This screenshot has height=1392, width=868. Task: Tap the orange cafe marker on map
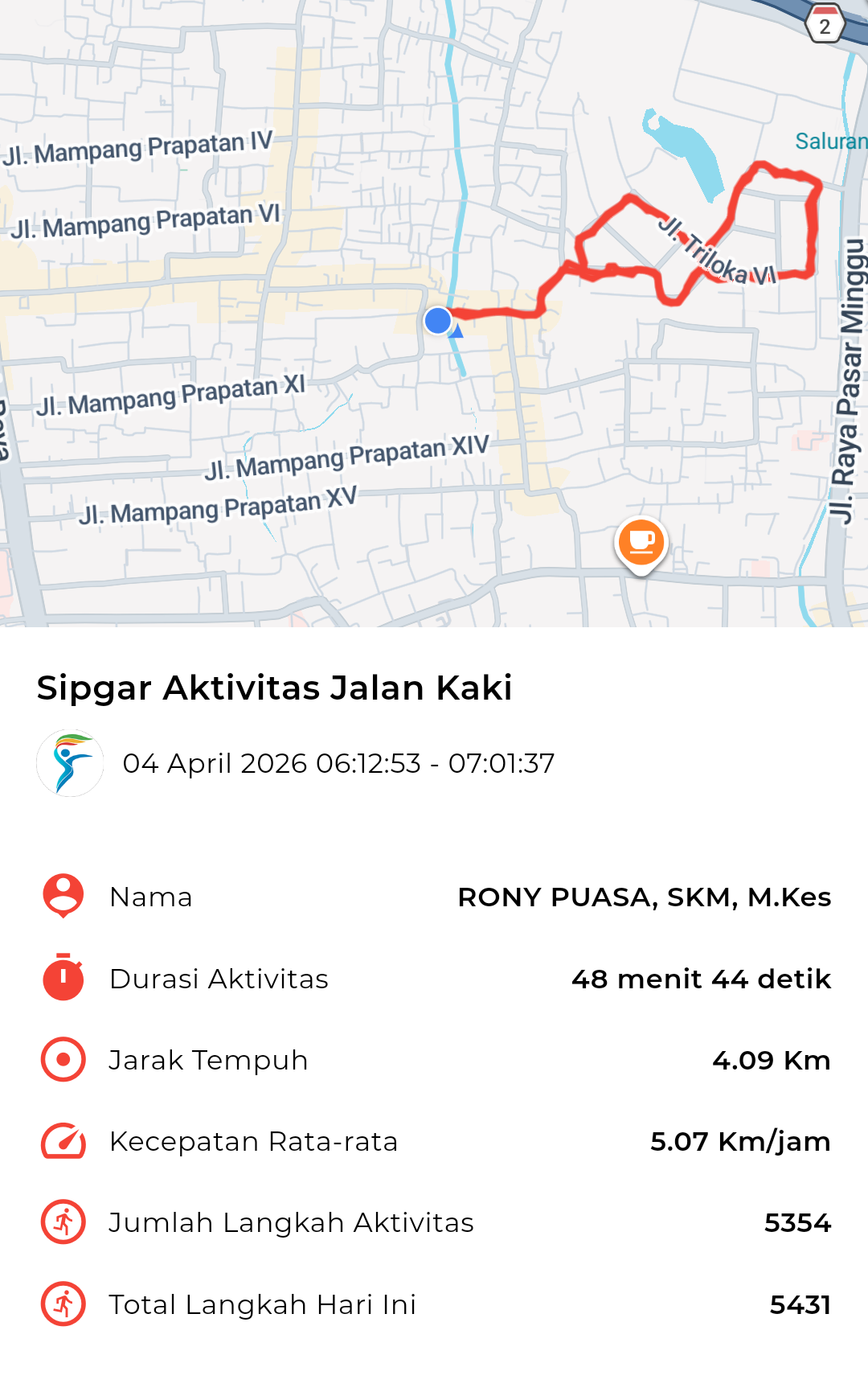point(641,544)
